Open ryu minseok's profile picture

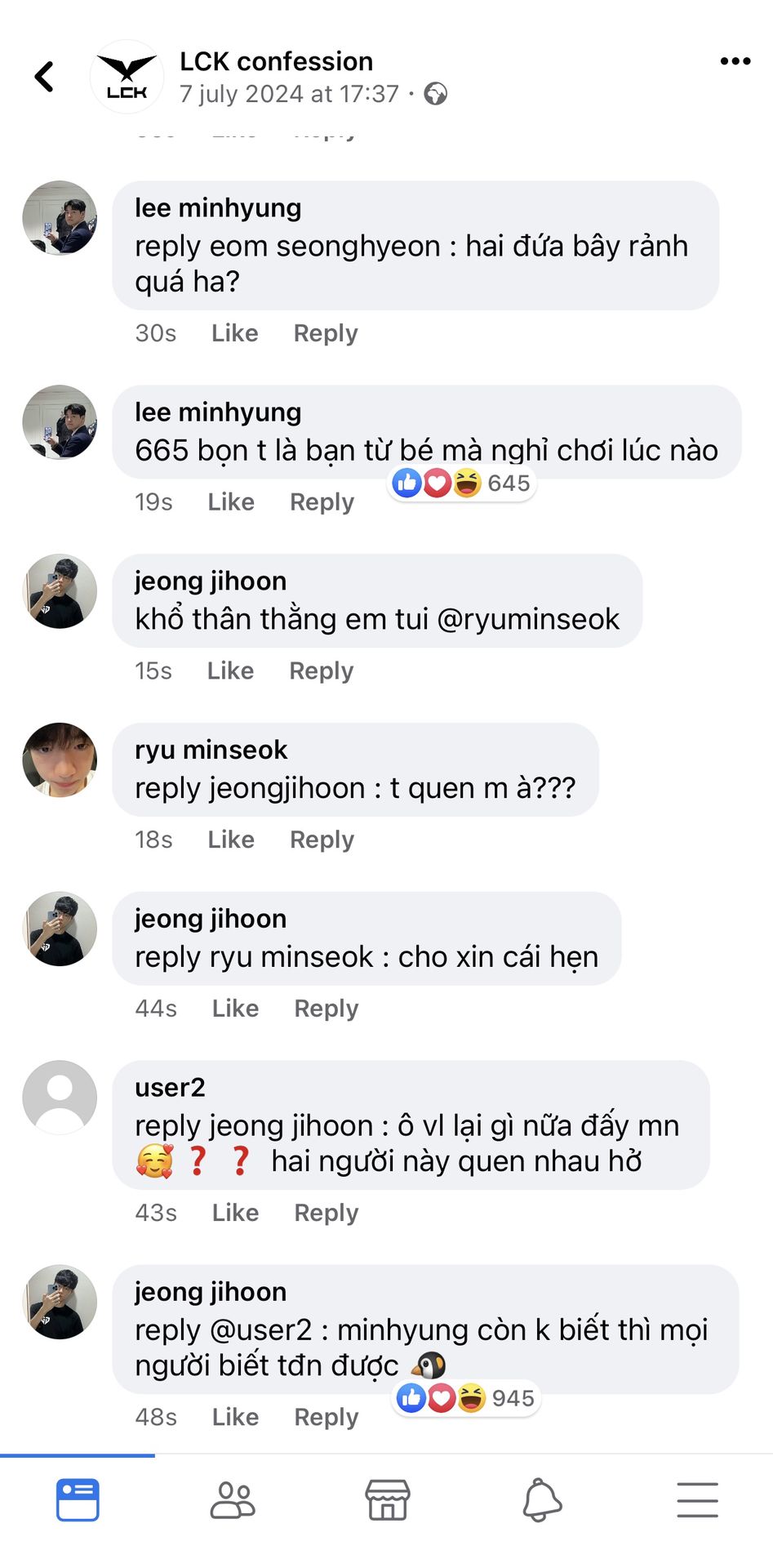[60, 759]
